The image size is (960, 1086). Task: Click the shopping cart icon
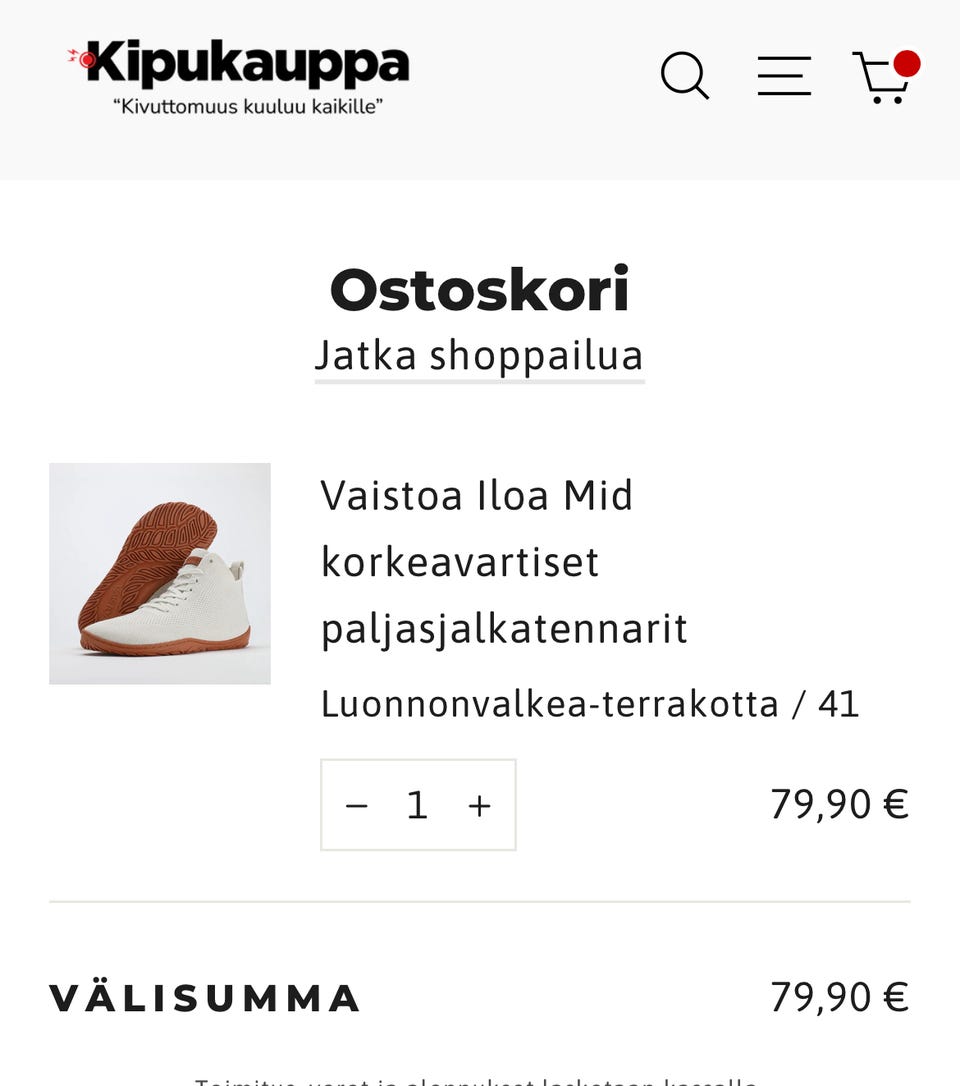878,80
